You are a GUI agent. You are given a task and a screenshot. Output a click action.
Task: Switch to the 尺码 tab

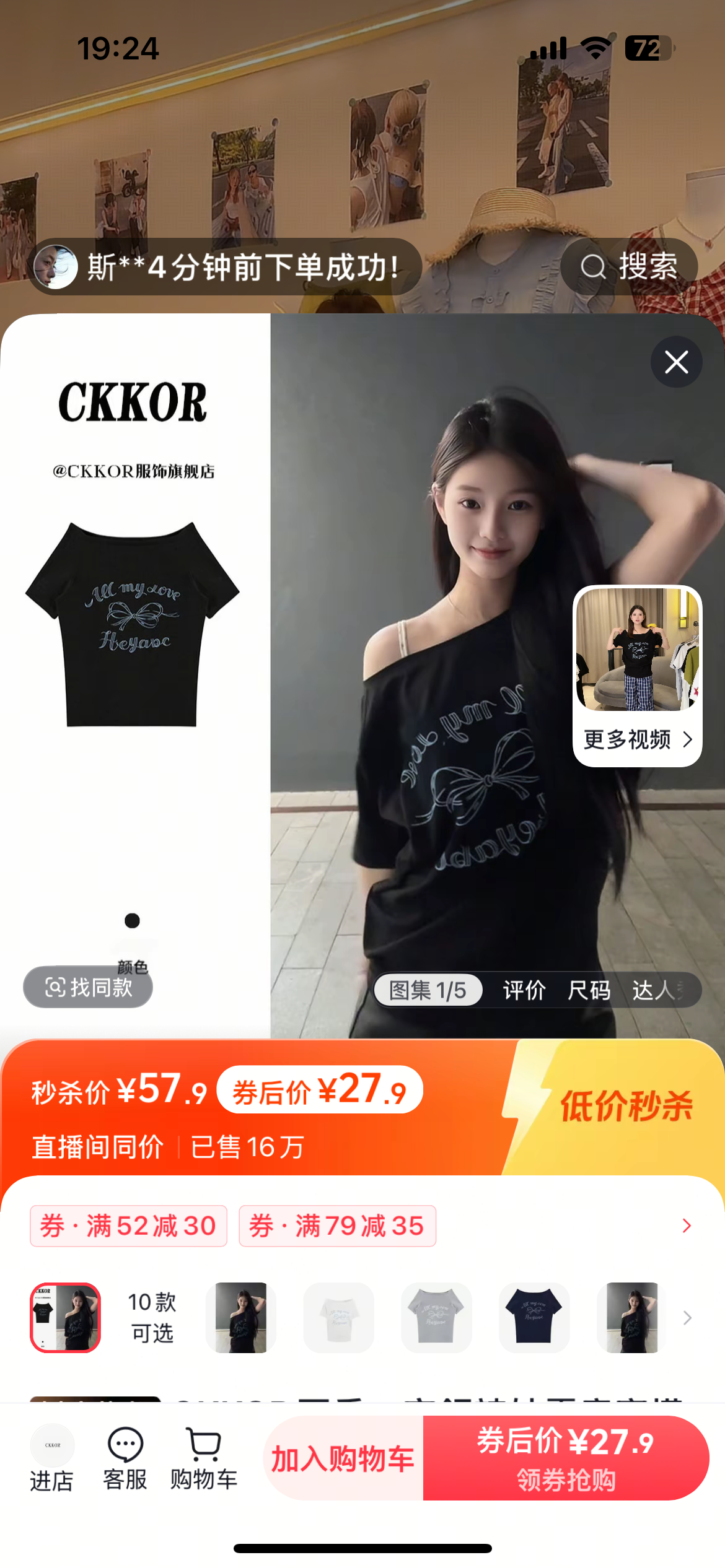click(x=589, y=990)
